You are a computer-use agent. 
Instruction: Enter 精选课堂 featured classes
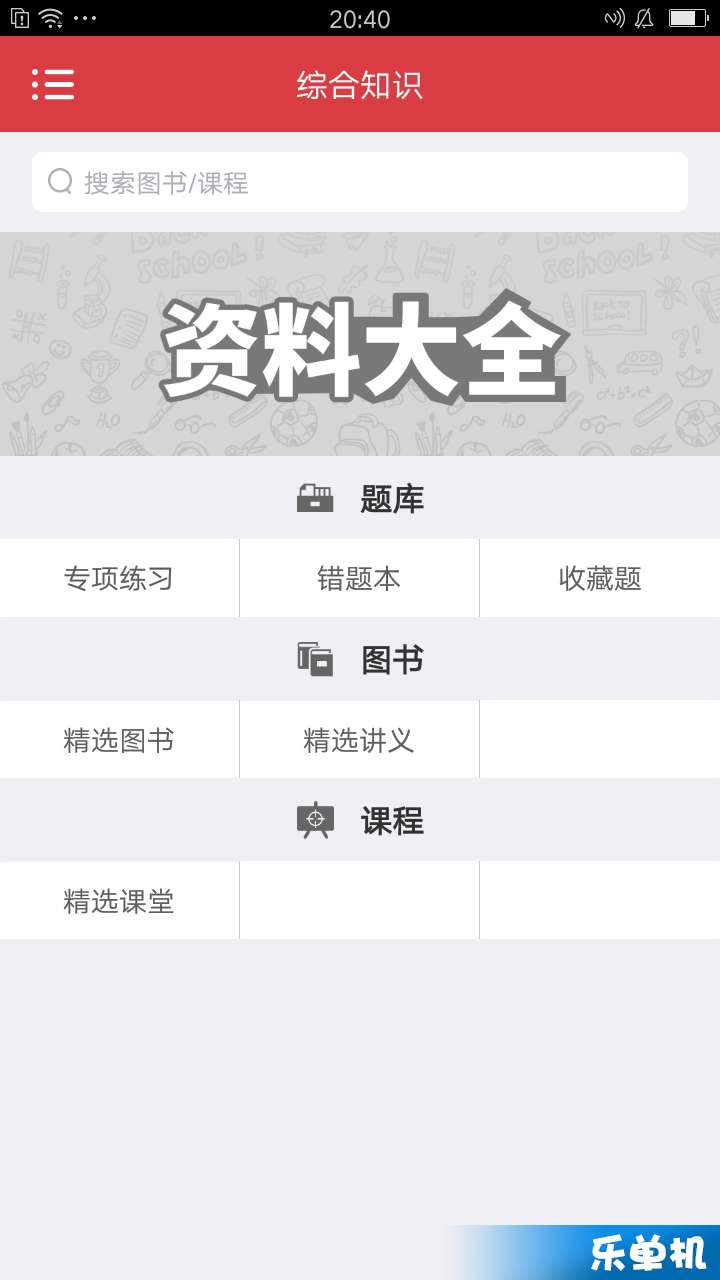(119, 902)
